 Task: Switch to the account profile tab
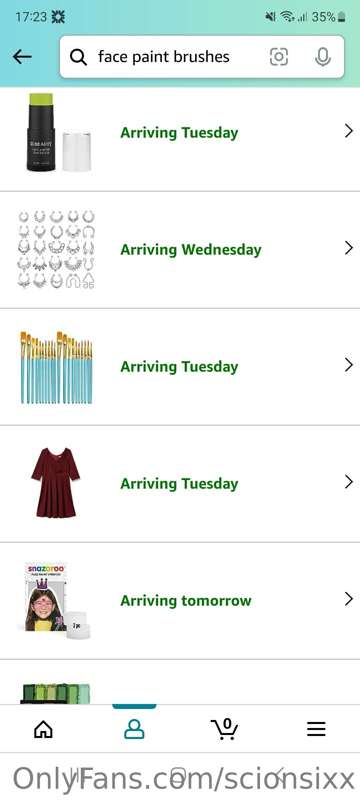[x=134, y=730]
